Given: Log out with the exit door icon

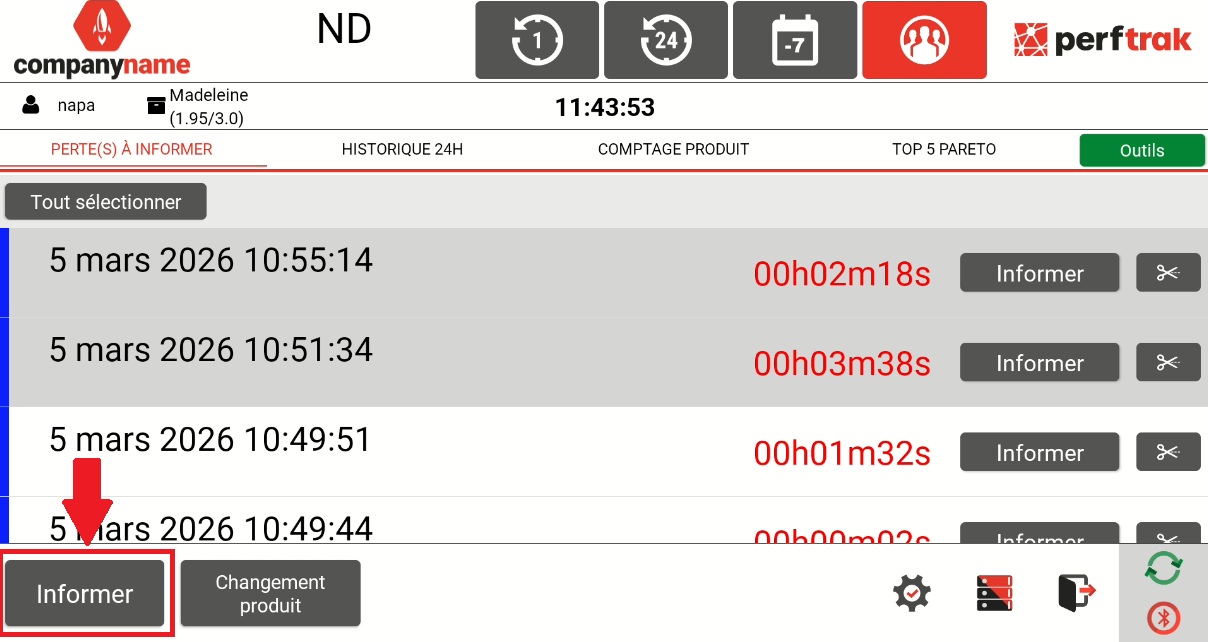Looking at the screenshot, I should (x=1076, y=593).
